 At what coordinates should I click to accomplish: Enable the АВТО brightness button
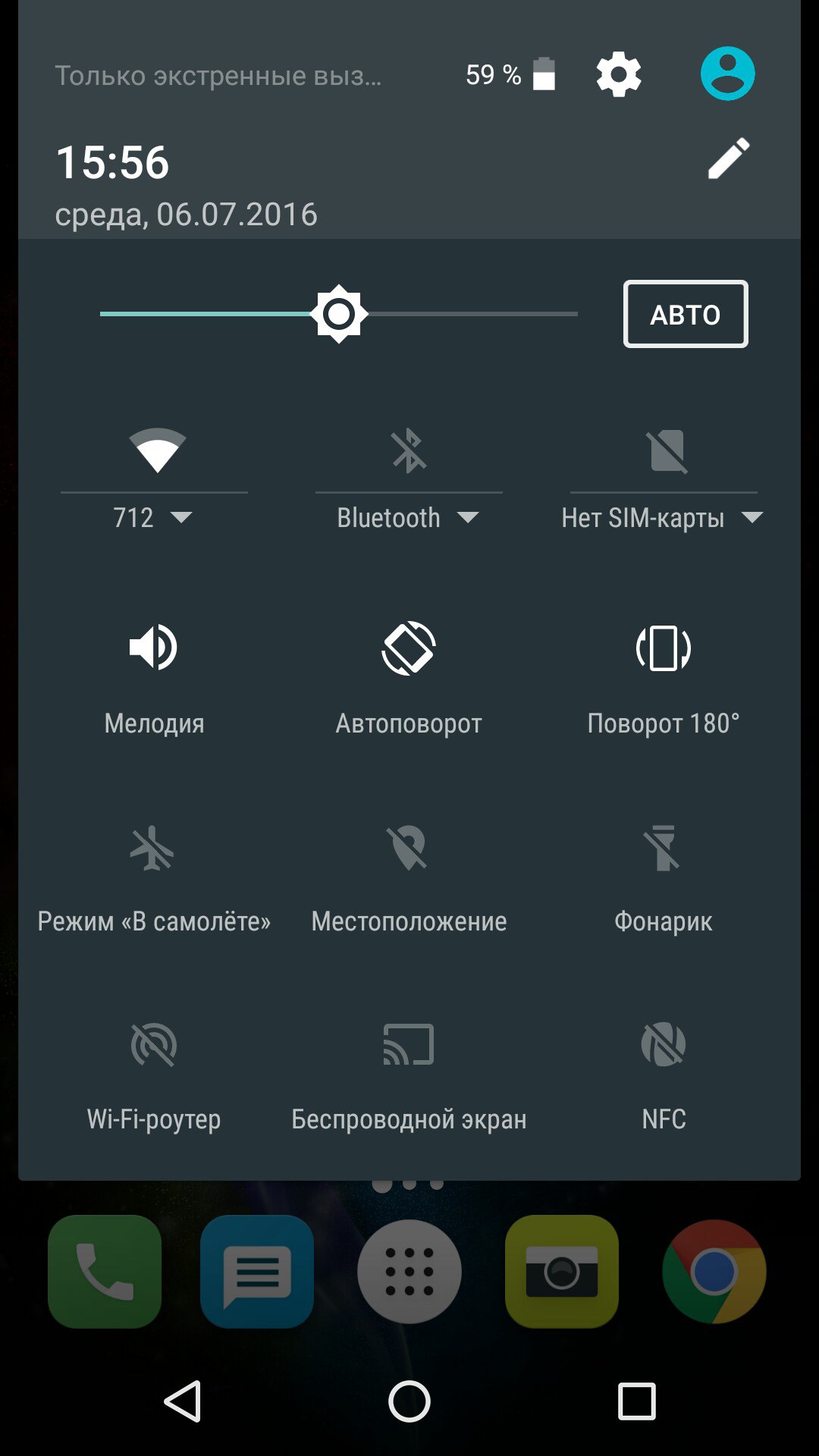pyautogui.click(x=686, y=314)
